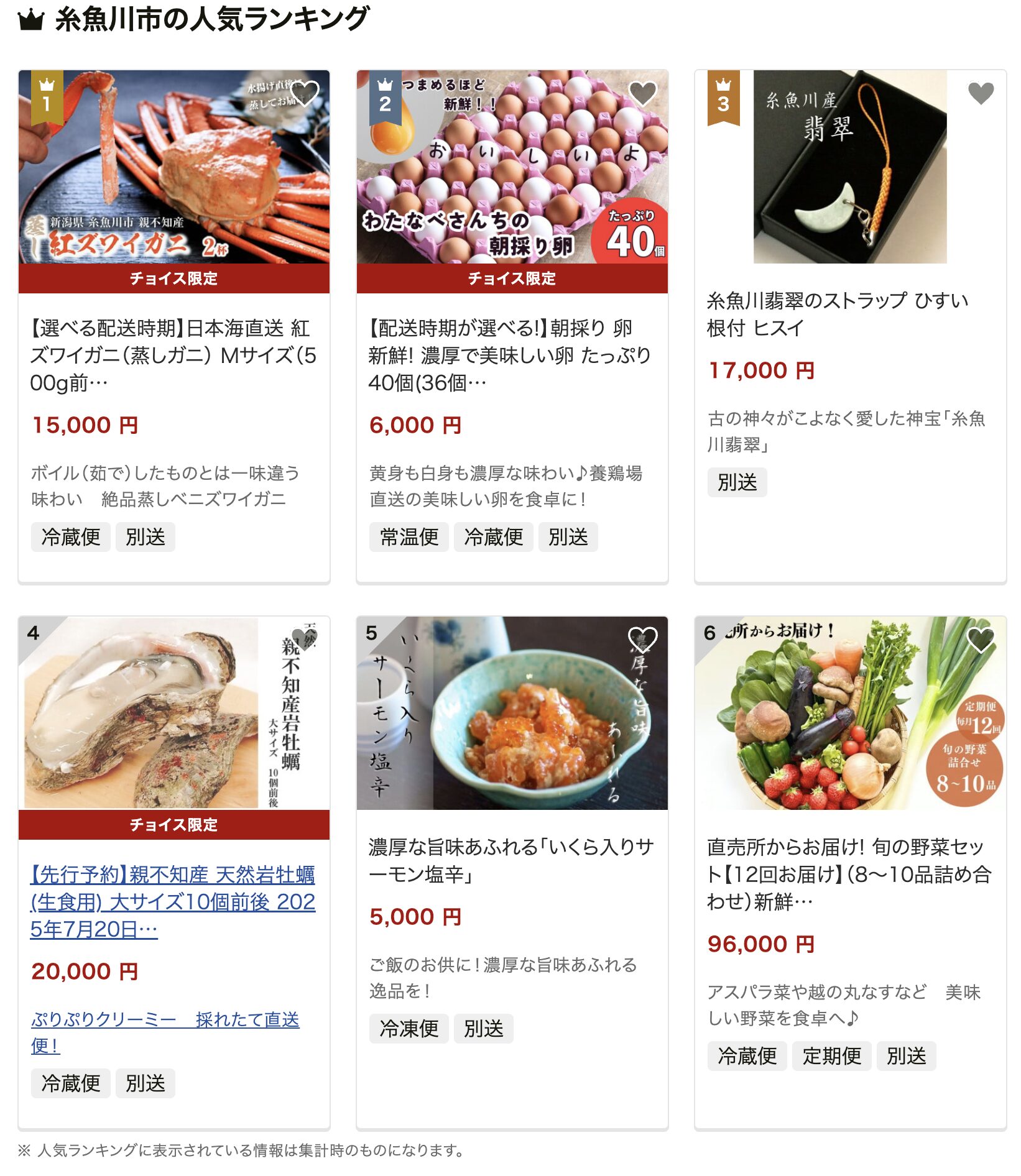Favorite the 紅ズワイガニ crab item
The width and height of the screenshot is (1021, 1176).
click(x=305, y=93)
